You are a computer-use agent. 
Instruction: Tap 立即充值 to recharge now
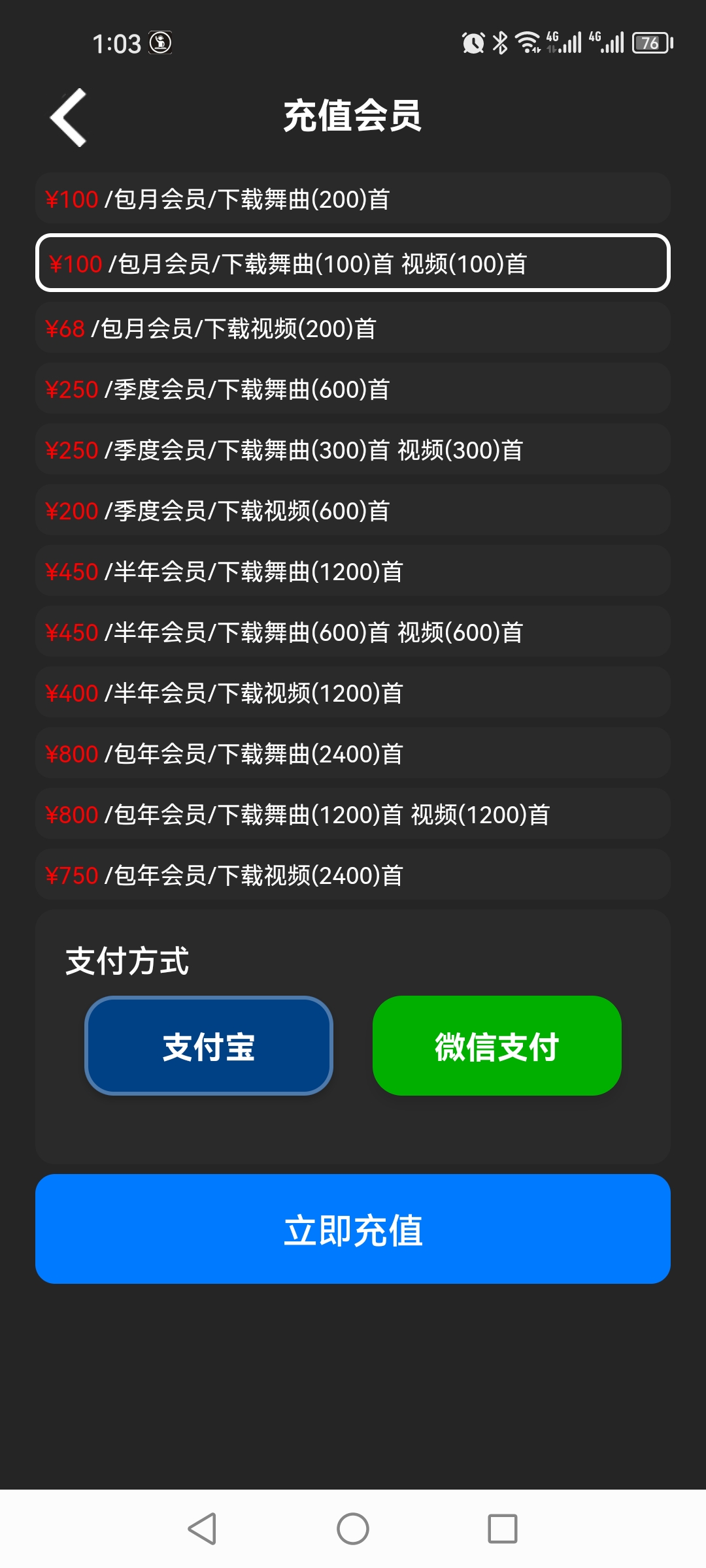tap(353, 1229)
